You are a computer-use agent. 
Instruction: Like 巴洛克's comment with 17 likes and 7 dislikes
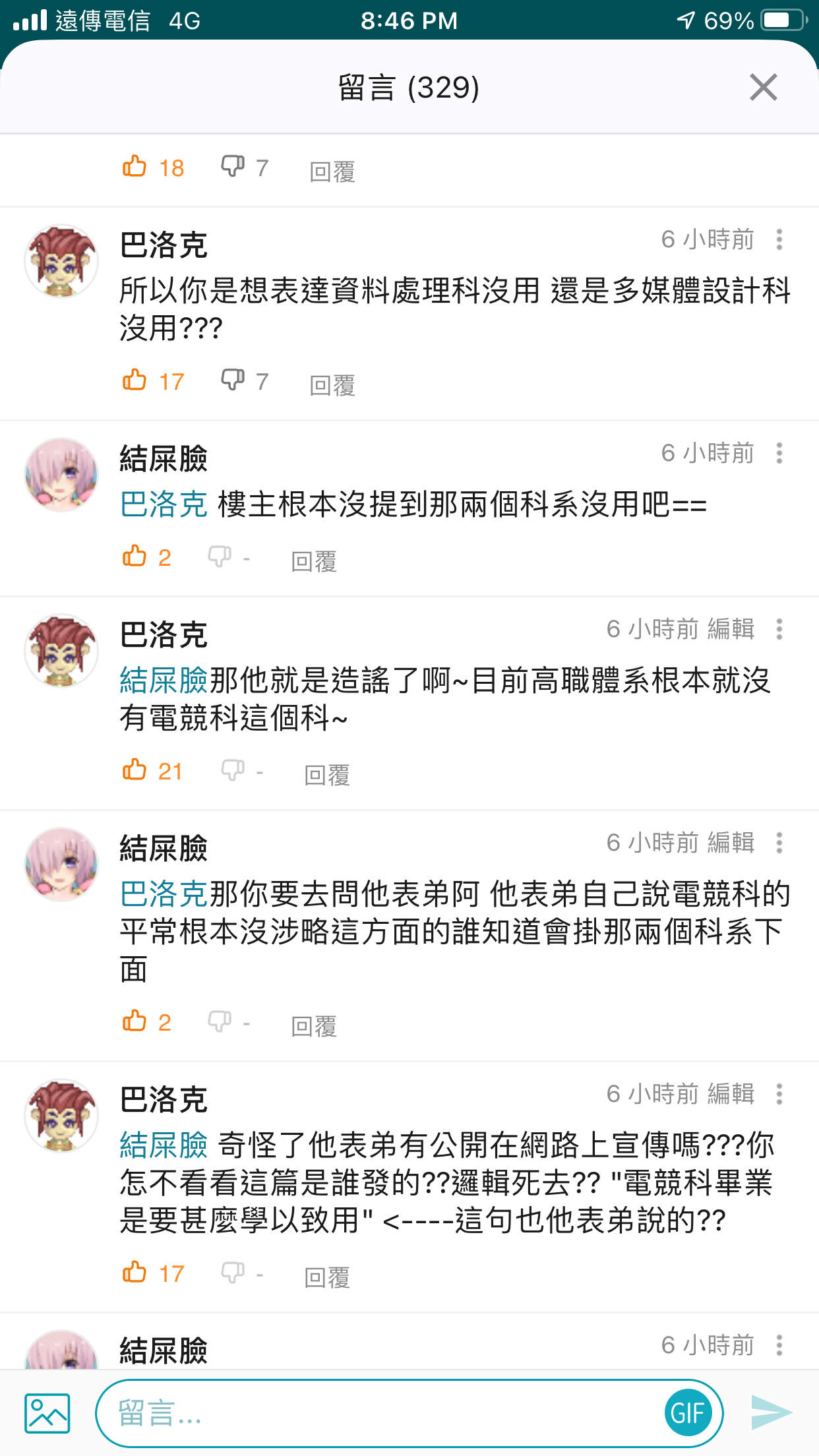click(x=135, y=380)
